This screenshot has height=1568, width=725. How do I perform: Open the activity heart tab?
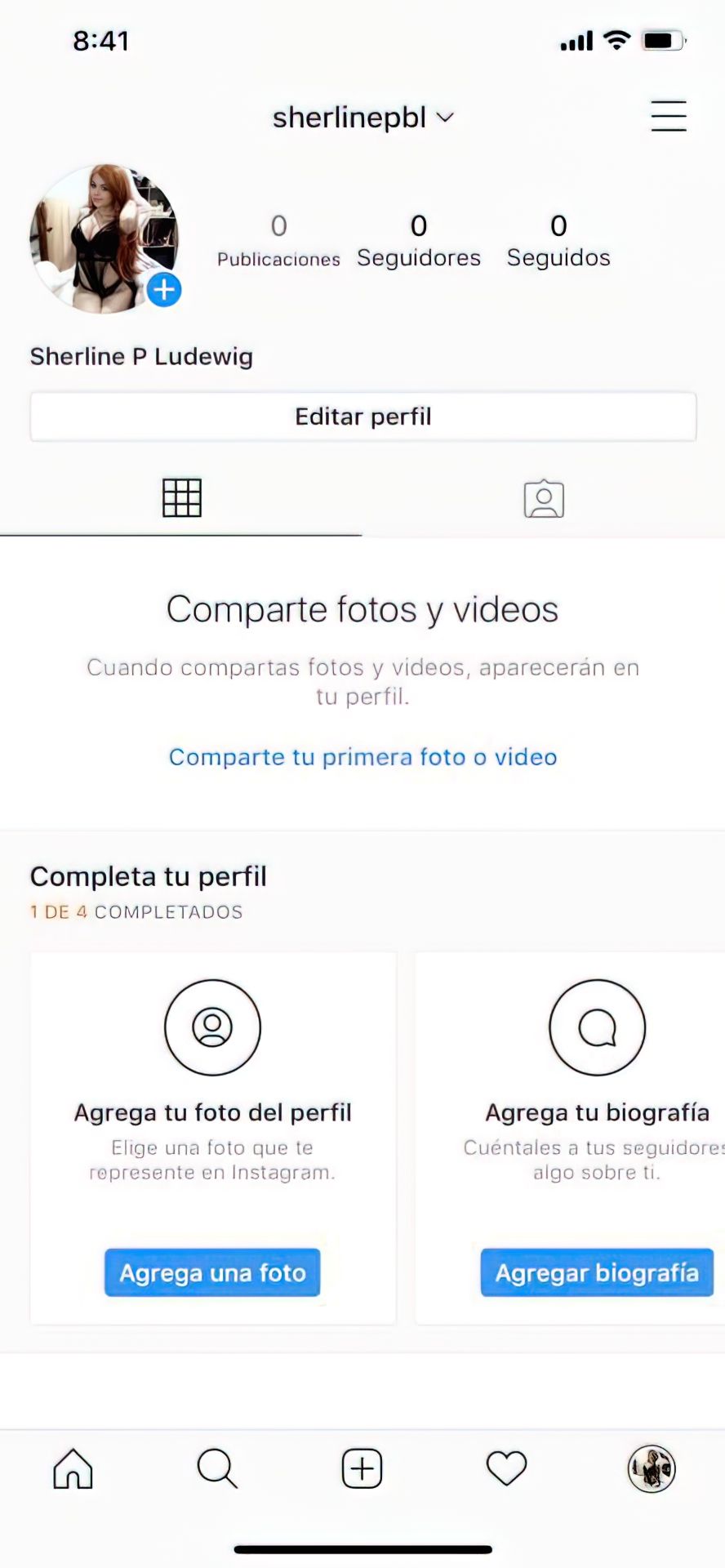pyautogui.click(x=506, y=1468)
